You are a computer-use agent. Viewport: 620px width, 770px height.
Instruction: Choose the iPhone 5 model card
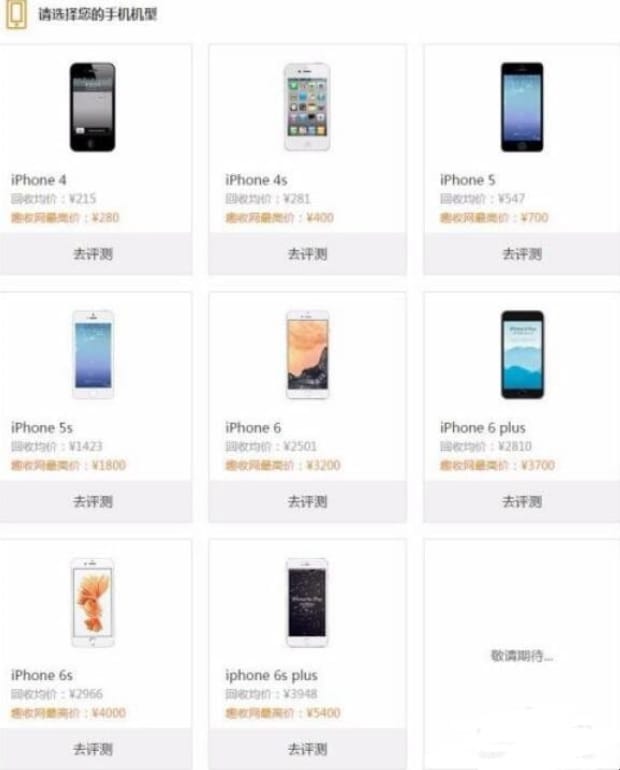point(521,108)
